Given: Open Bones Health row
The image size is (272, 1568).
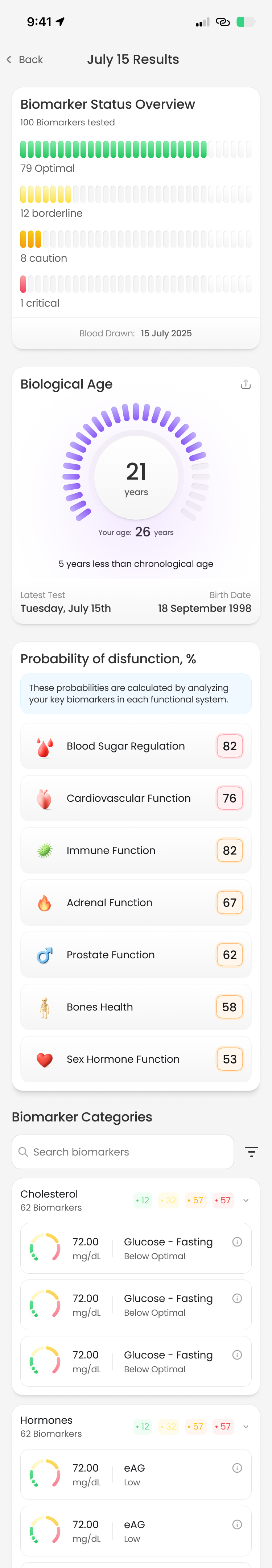Looking at the screenshot, I should (136, 1007).
